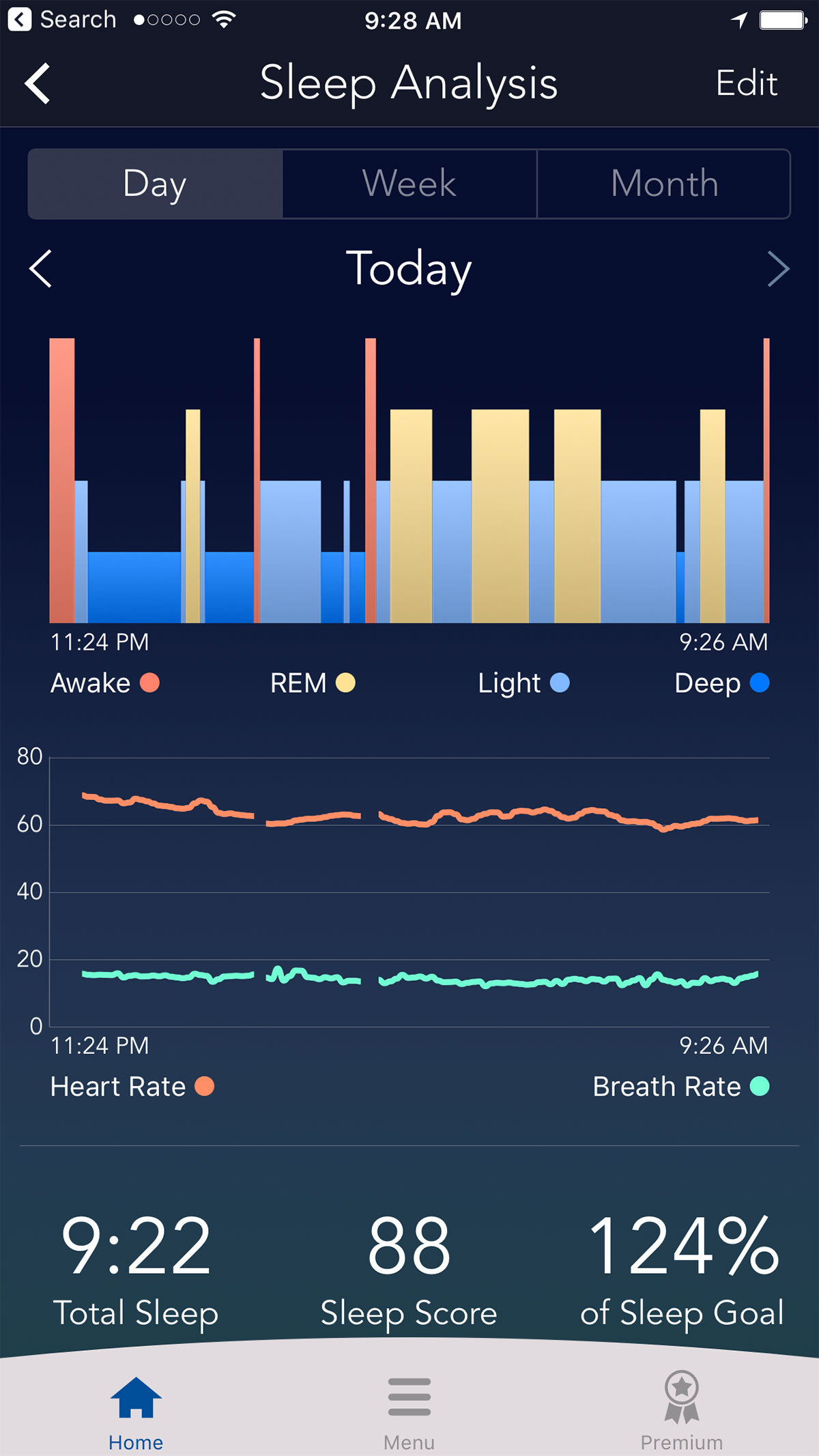Viewport: 819px width, 1456px height.
Task: Switch to the Week view
Action: pos(409,184)
